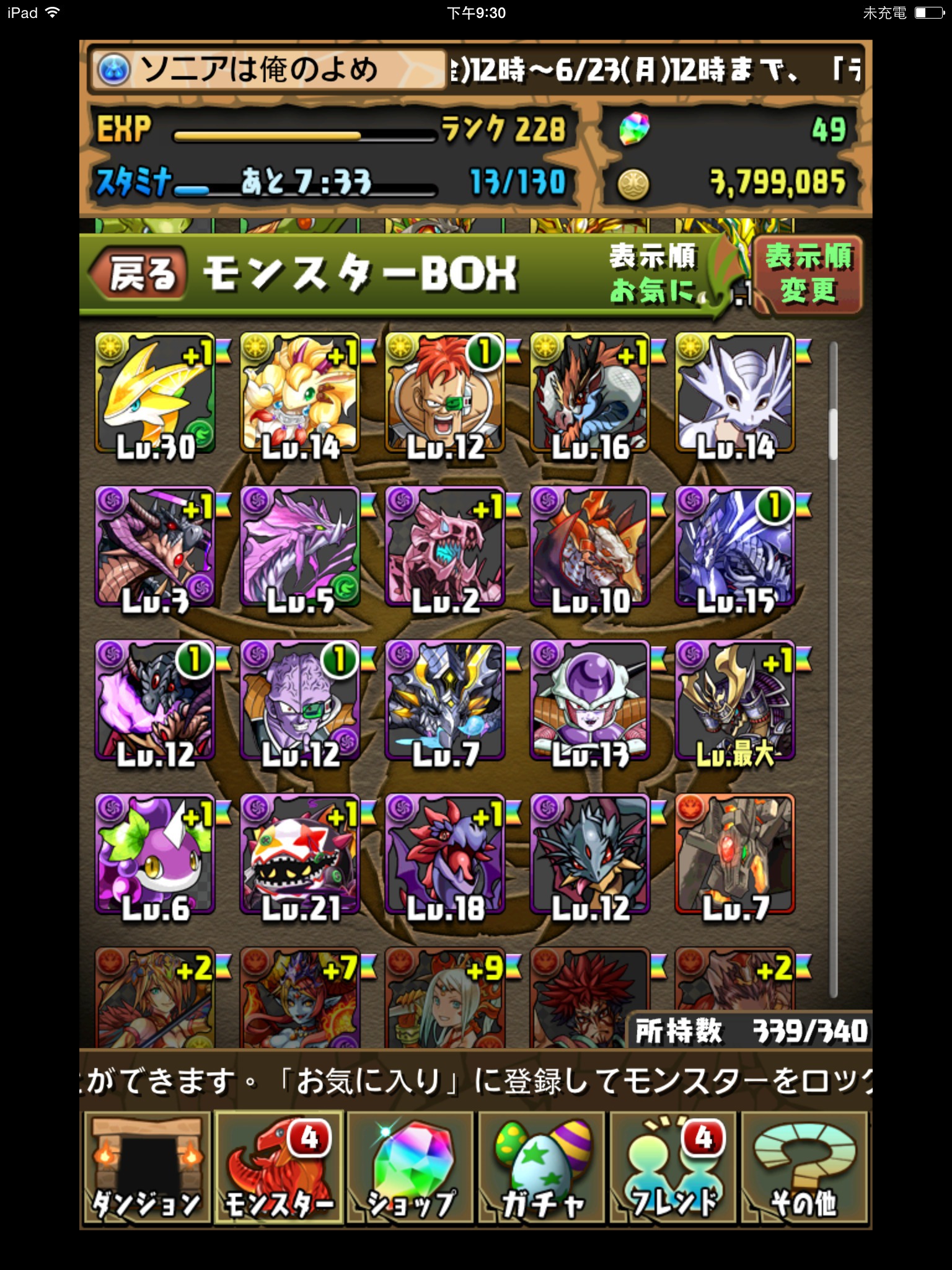Switch to the フレンド tab
Viewport: 952px width, 1270px height.
click(x=674, y=1168)
